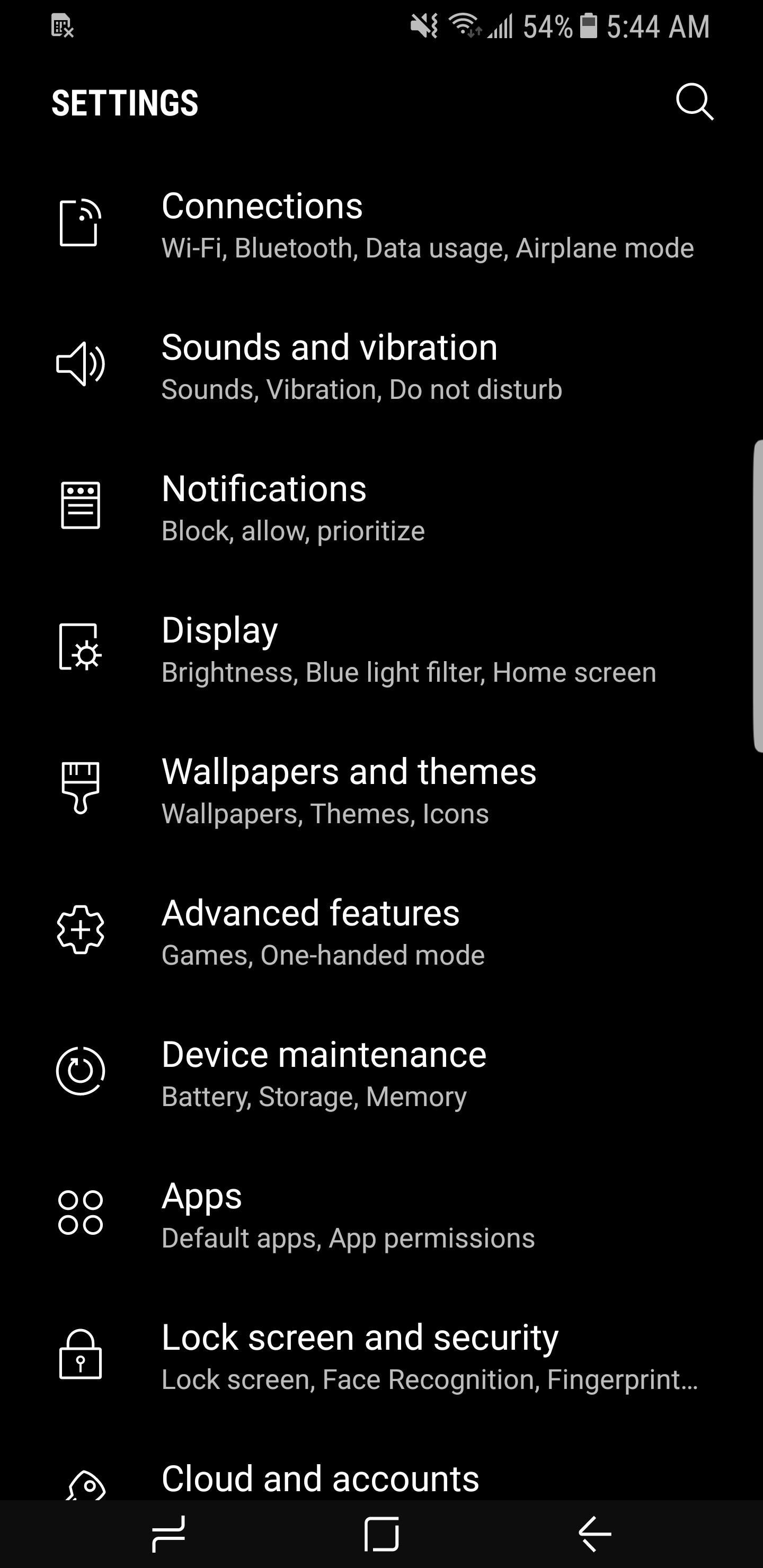This screenshot has width=763, height=1568.
Task: Open the settings search icon
Action: [x=694, y=102]
